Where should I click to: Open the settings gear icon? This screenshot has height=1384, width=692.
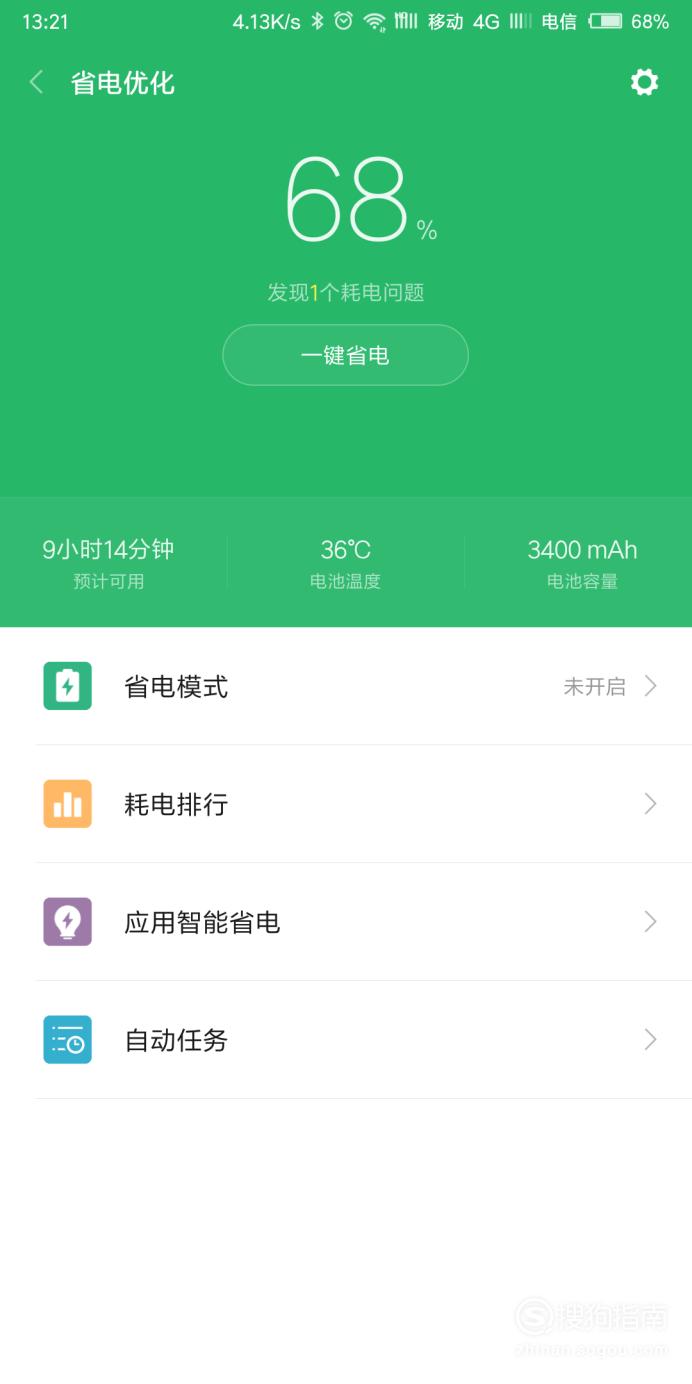click(x=645, y=82)
